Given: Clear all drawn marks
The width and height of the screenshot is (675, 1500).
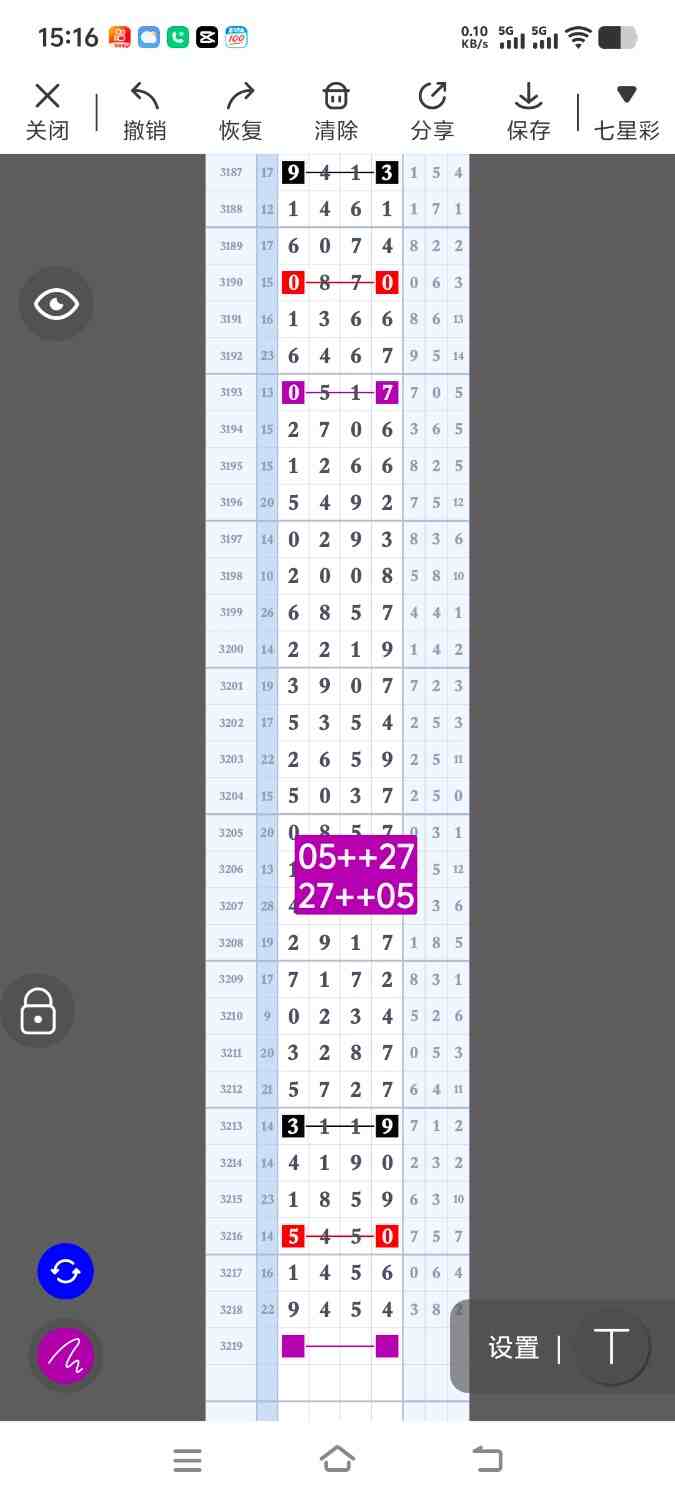Looking at the screenshot, I should coord(336,112).
